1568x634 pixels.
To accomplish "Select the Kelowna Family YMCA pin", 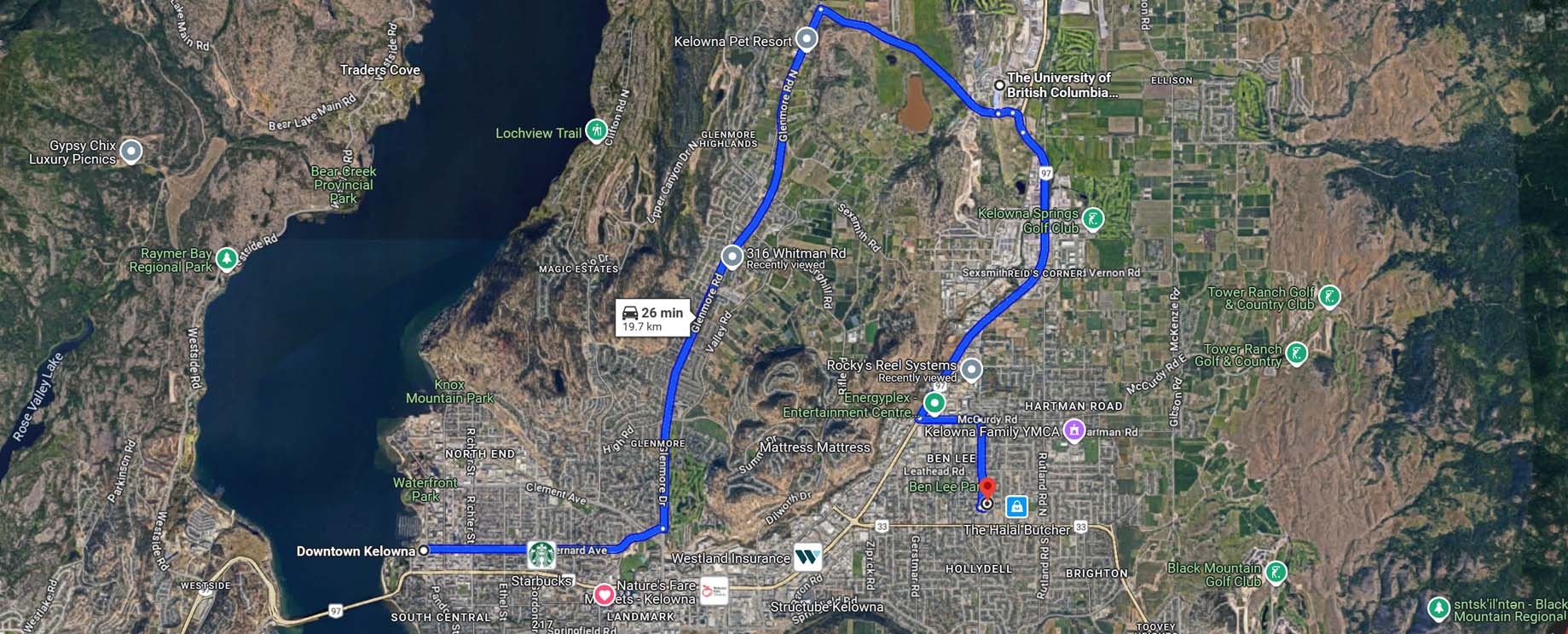I will coord(1074,430).
